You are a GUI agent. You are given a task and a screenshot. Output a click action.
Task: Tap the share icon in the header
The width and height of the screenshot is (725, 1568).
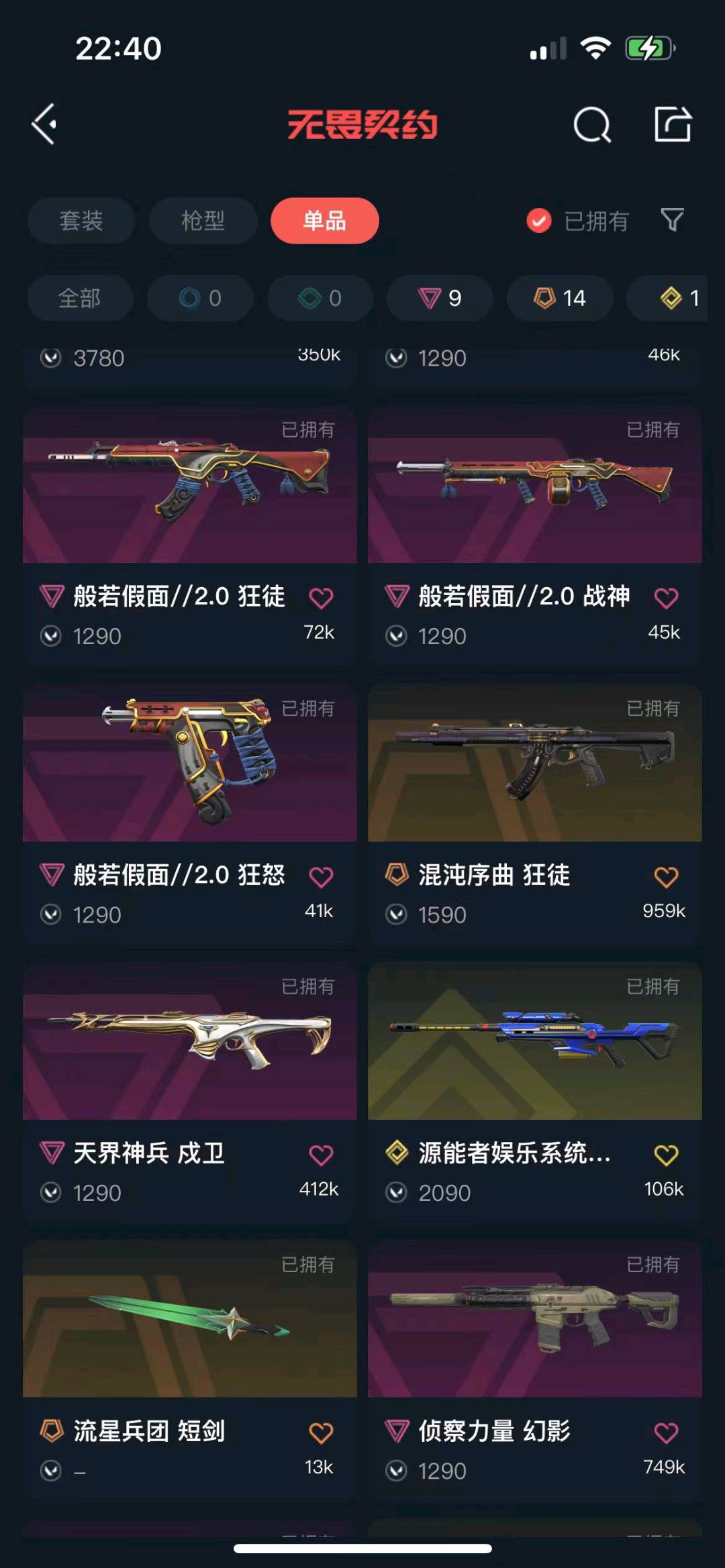[673, 124]
